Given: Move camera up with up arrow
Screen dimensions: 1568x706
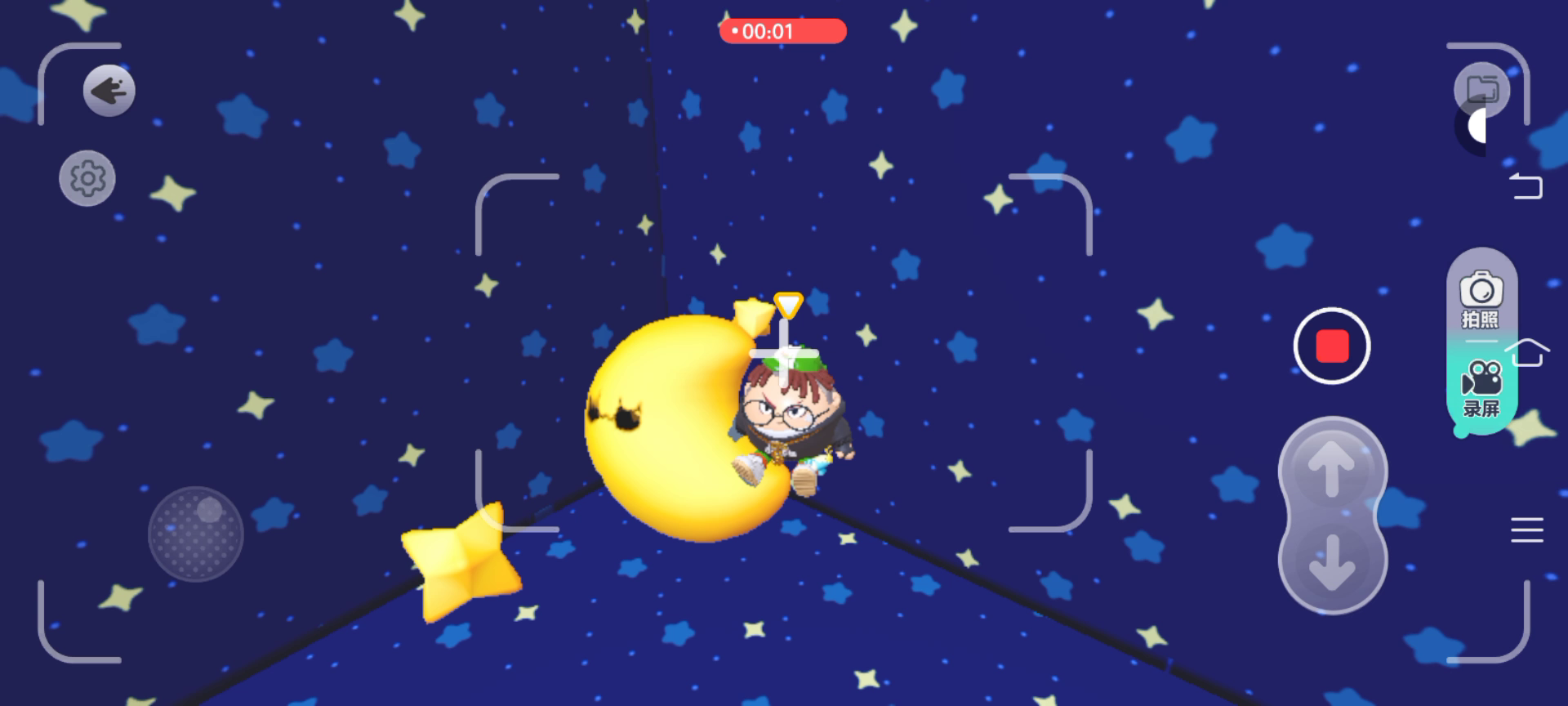Looking at the screenshot, I should pos(1331,469).
